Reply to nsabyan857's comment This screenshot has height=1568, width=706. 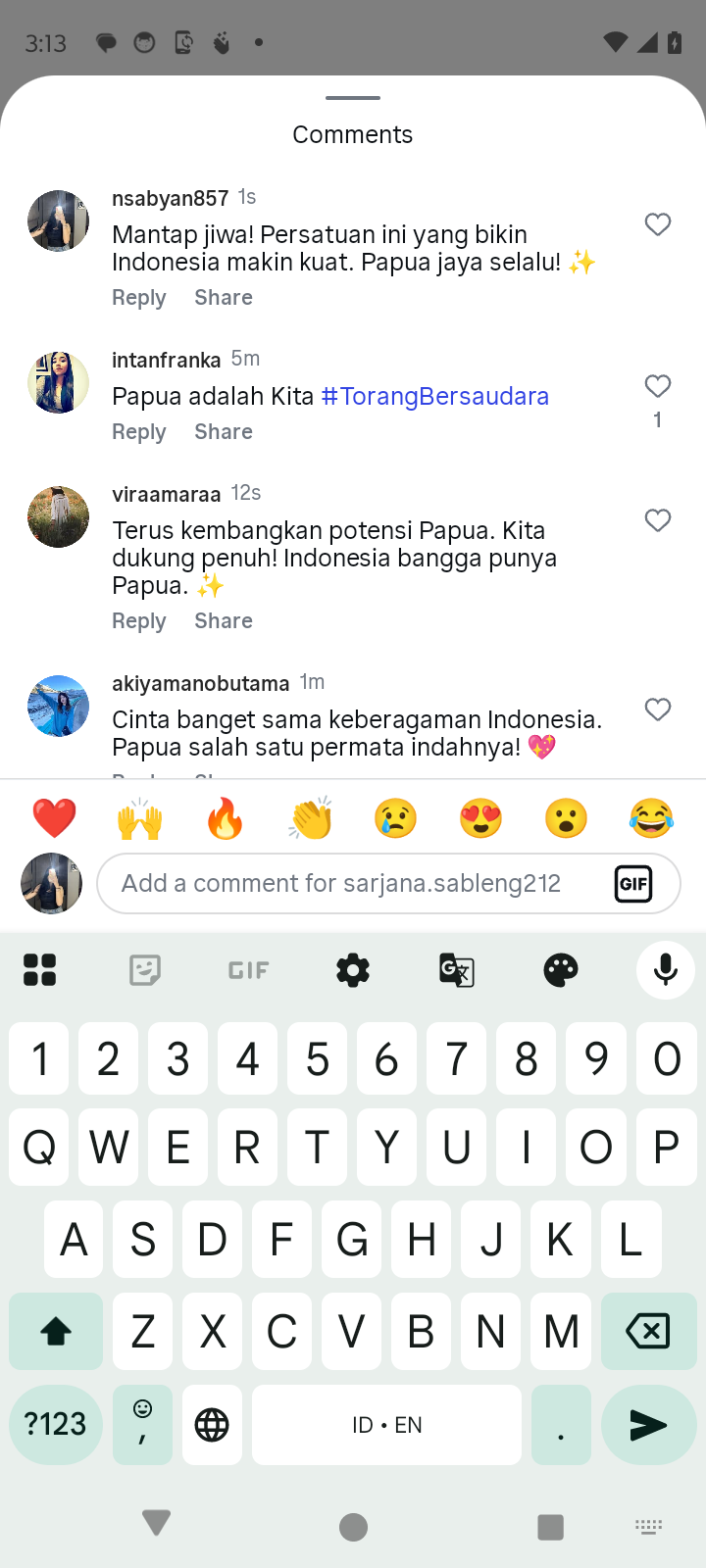click(x=138, y=298)
